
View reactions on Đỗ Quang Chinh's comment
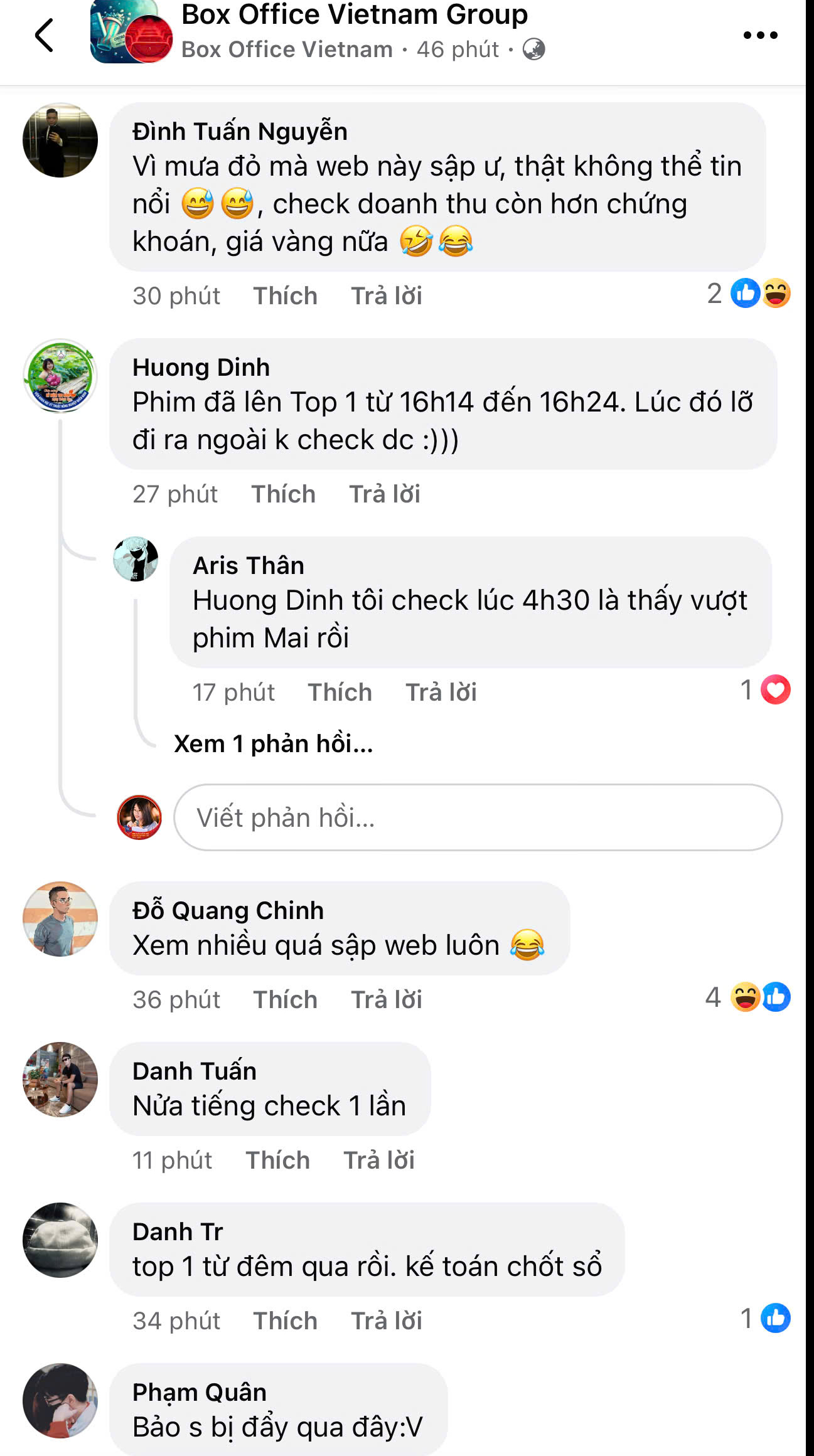point(749,997)
